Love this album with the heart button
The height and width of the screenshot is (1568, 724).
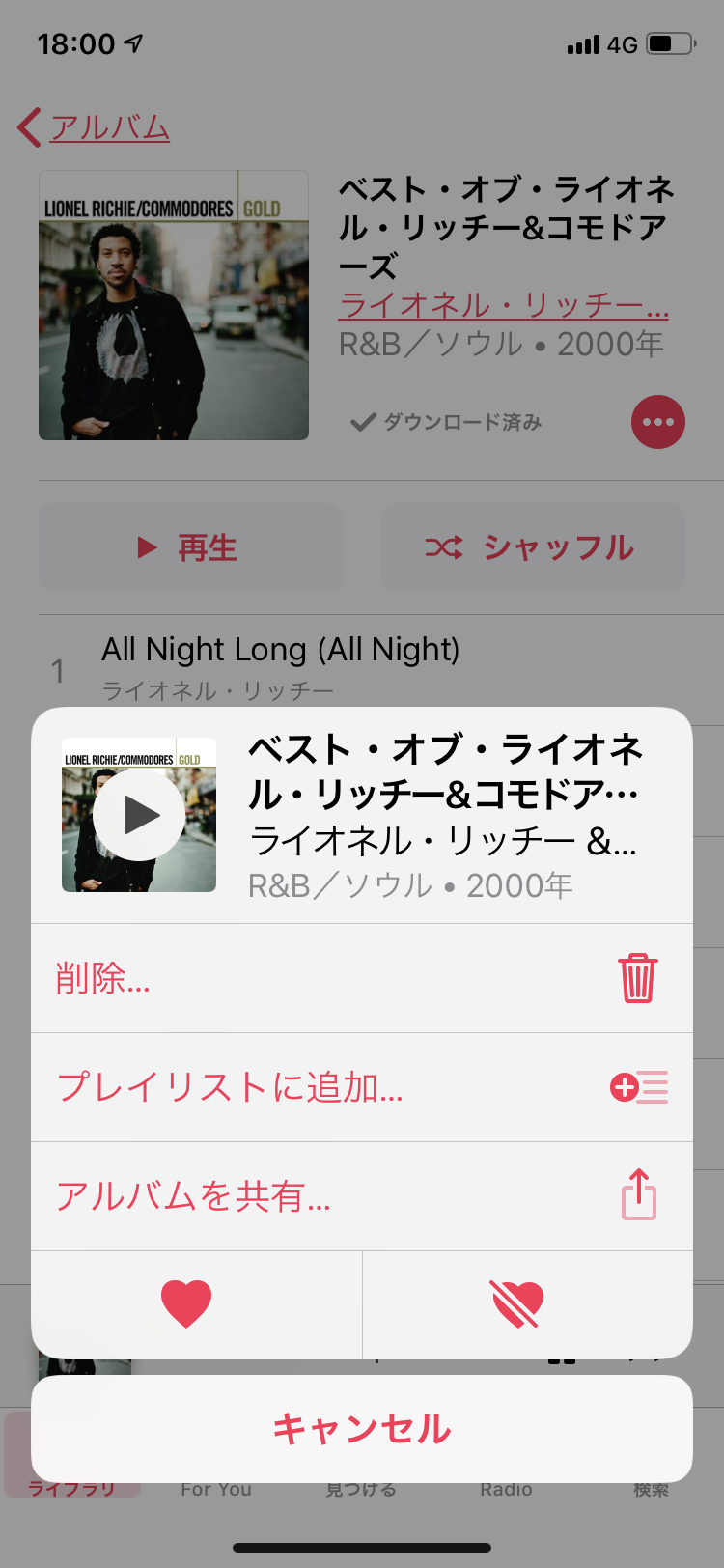[x=186, y=1303]
